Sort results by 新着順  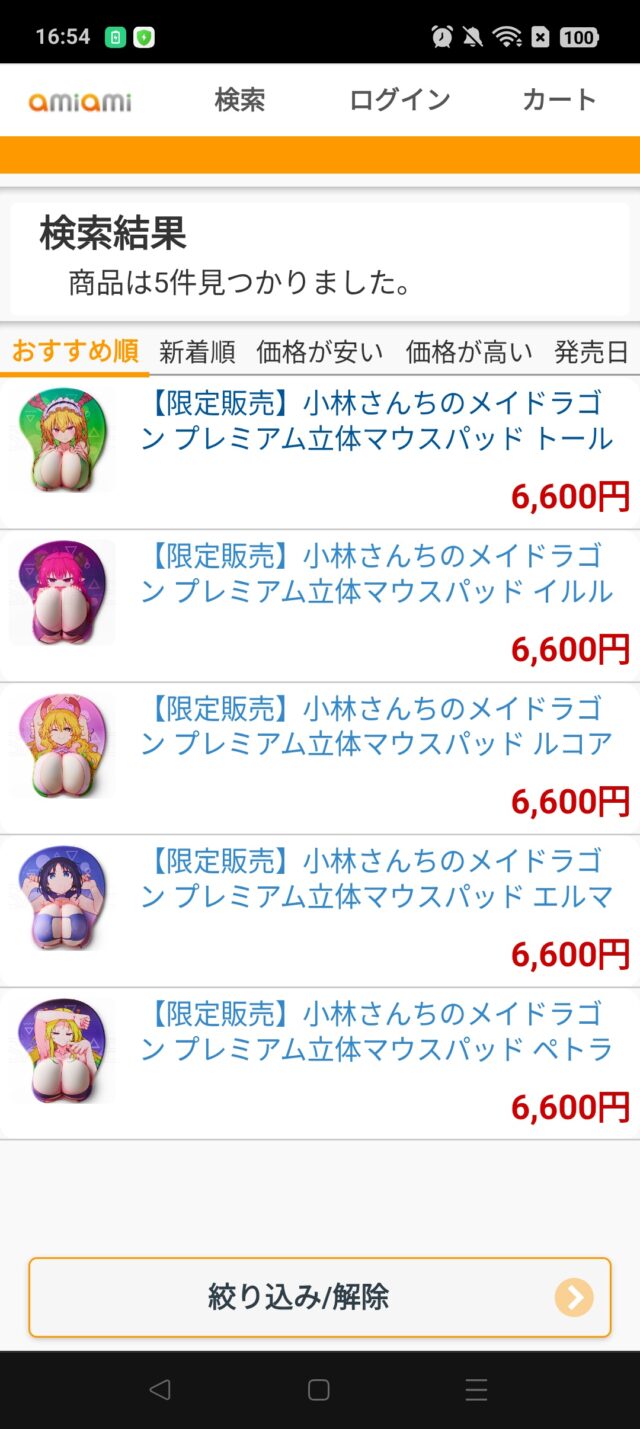coord(197,352)
